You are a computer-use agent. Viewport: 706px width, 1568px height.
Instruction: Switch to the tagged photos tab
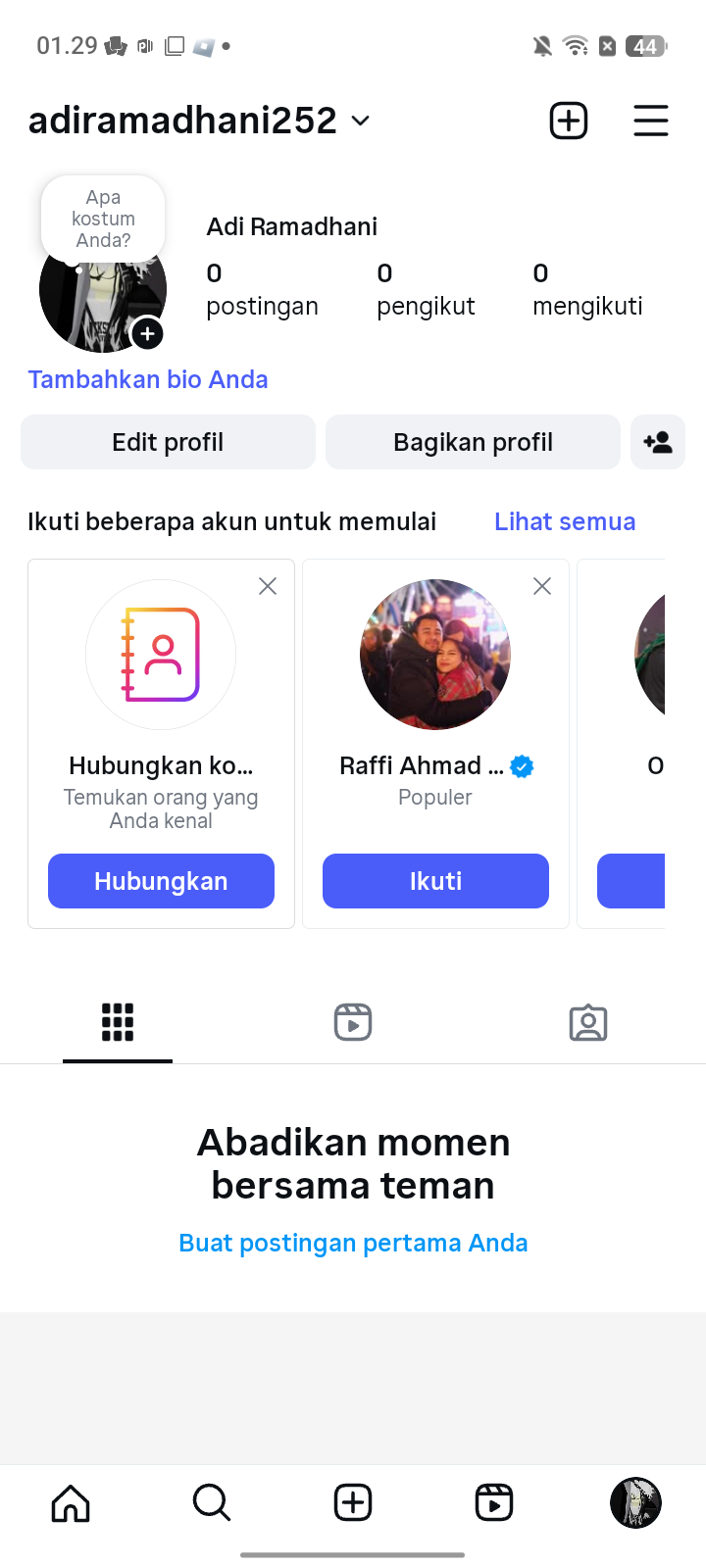(588, 1022)
